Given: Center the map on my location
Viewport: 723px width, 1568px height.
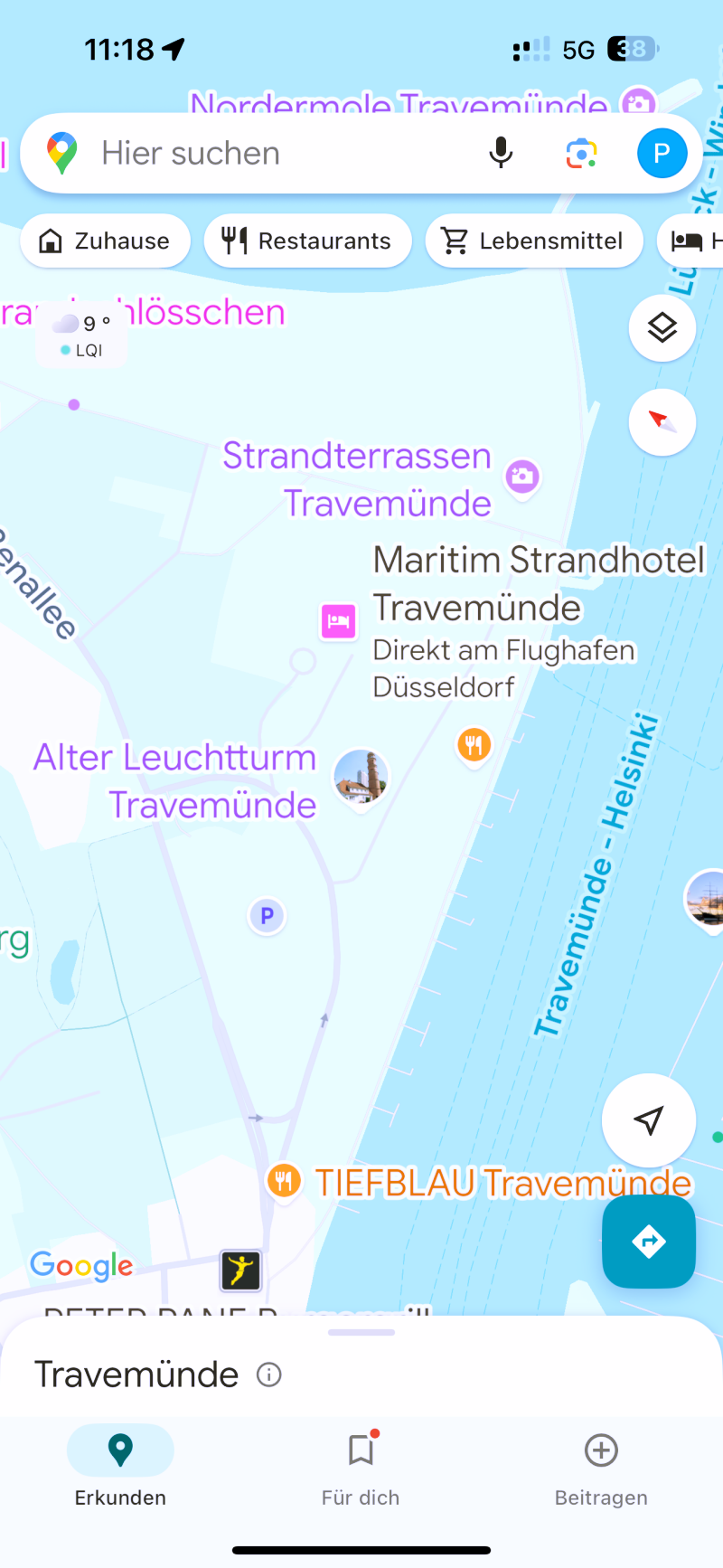Looking at the screenshot, I should click(x=648, y=1120).
